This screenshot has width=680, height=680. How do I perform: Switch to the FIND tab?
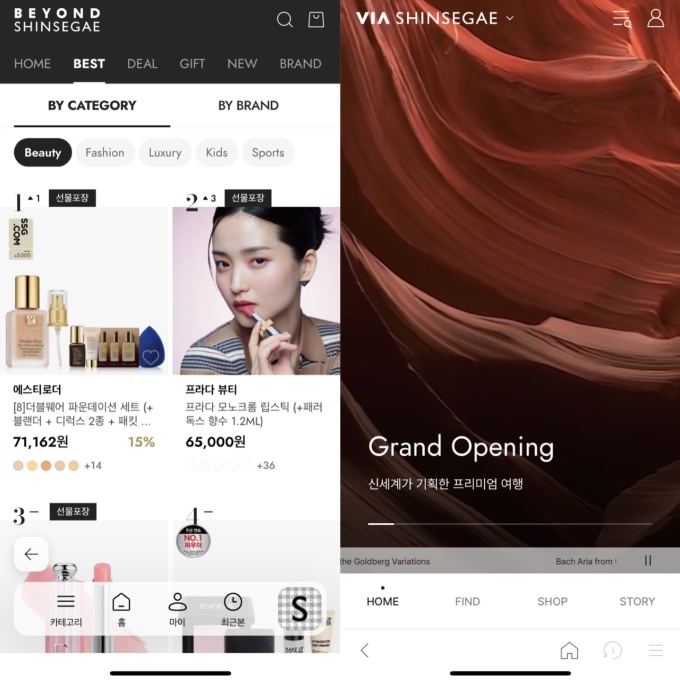point(467,601)
